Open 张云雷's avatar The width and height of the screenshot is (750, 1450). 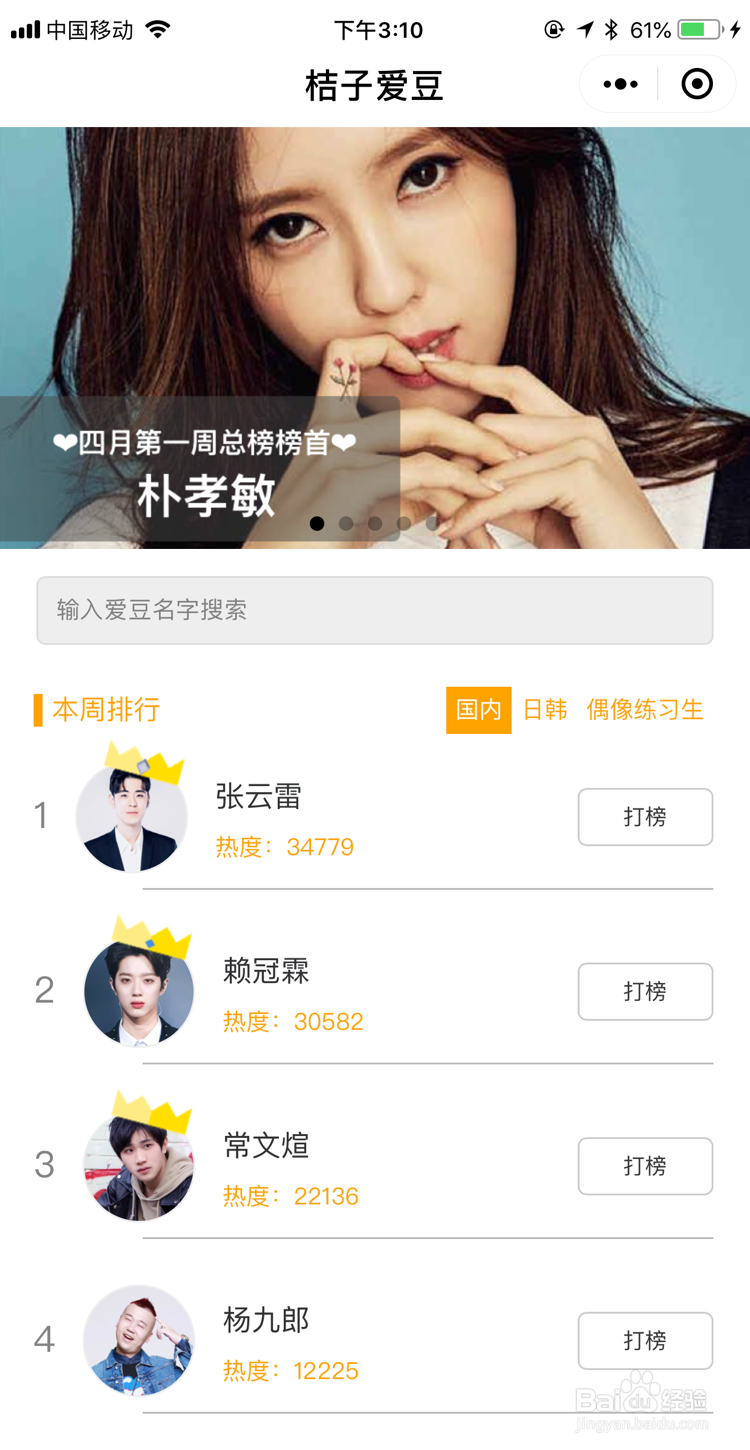click(132, 817)
